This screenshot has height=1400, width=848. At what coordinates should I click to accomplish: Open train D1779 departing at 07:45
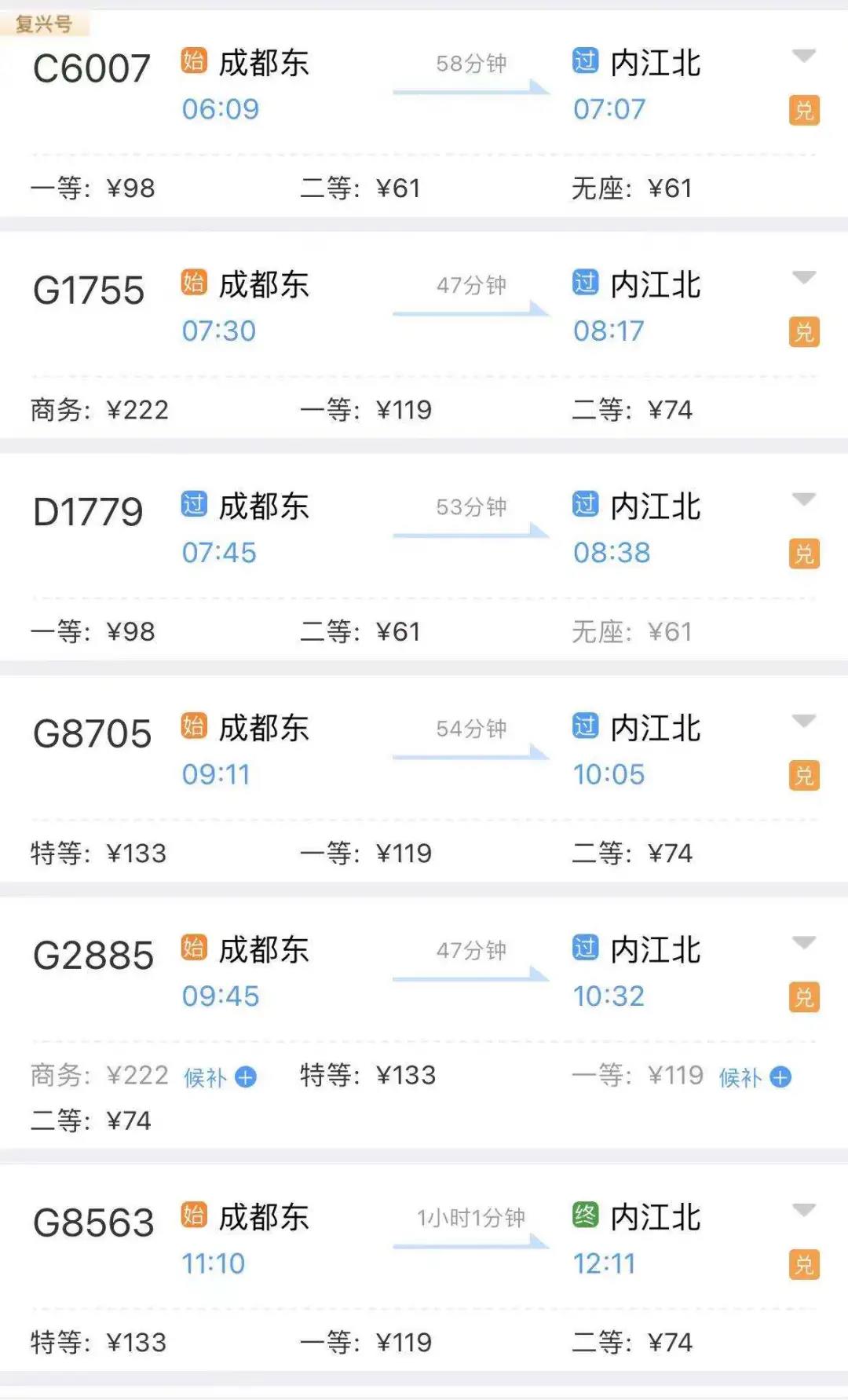pos(88,512)
